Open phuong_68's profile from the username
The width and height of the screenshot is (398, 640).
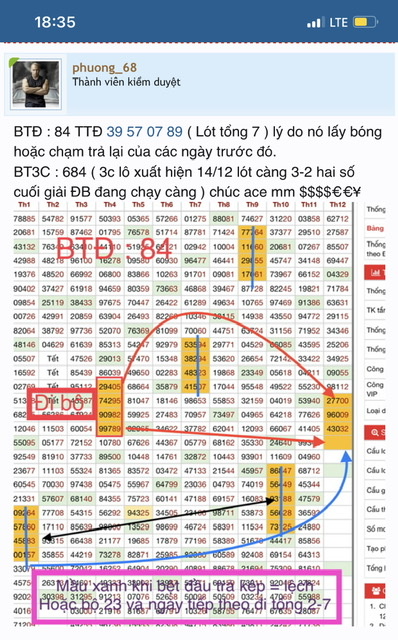point(105,67)
